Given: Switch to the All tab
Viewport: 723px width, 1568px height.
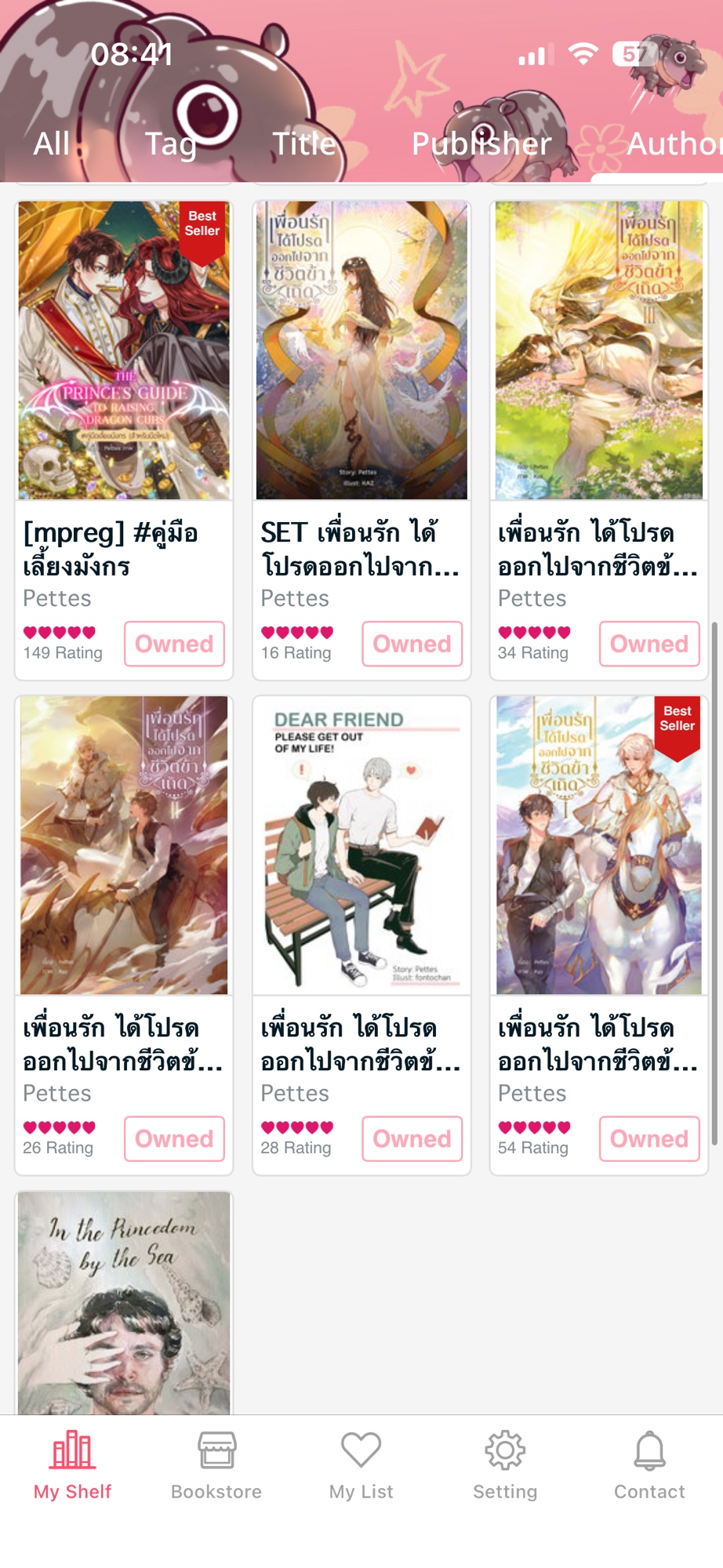Looking at the screenshot, I should [x=52, y=143].
